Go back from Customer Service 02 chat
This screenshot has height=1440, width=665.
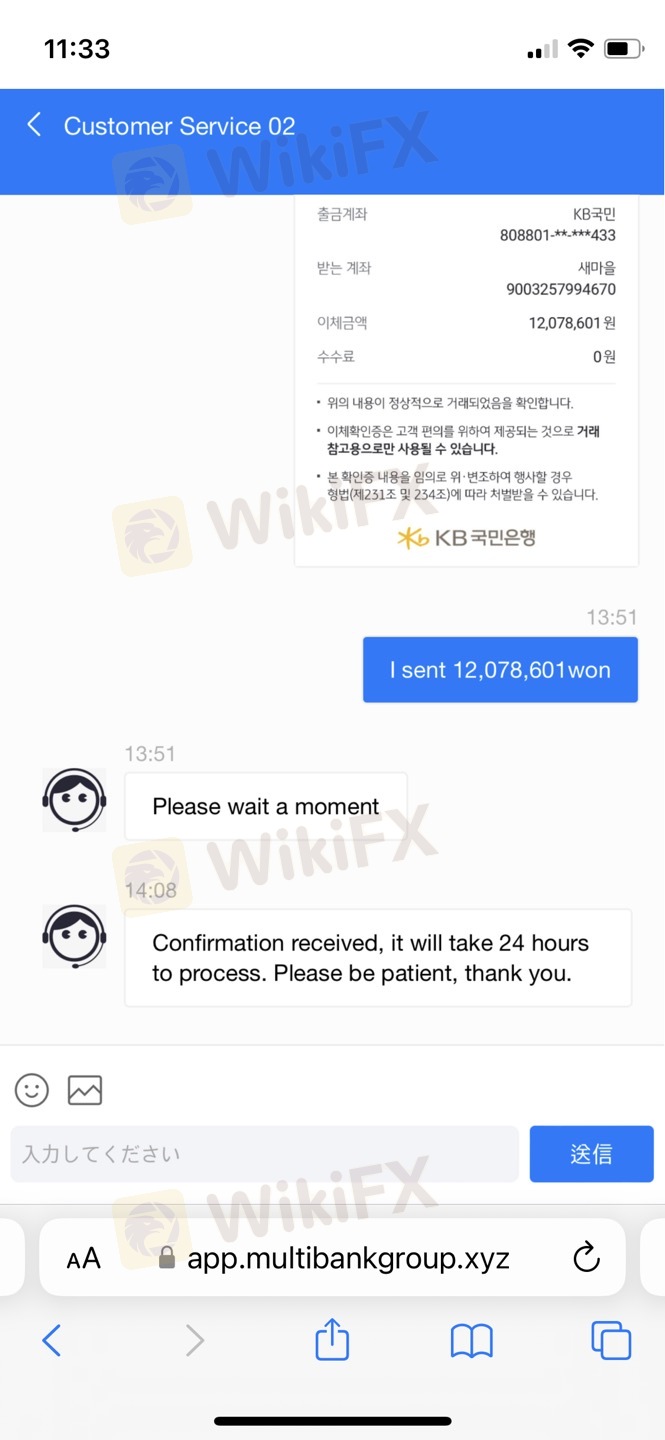pyautogui.click(x=35, y=125)
